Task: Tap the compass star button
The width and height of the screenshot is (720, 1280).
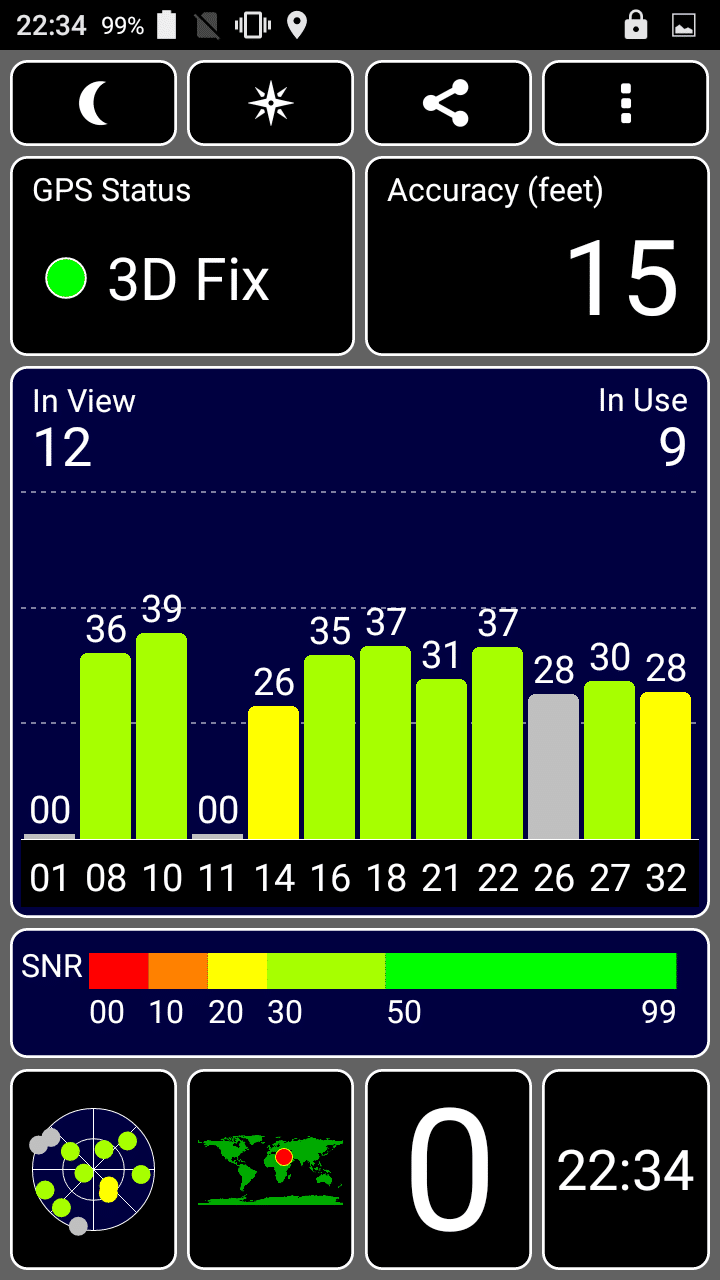Action: (x=271, y=103)
